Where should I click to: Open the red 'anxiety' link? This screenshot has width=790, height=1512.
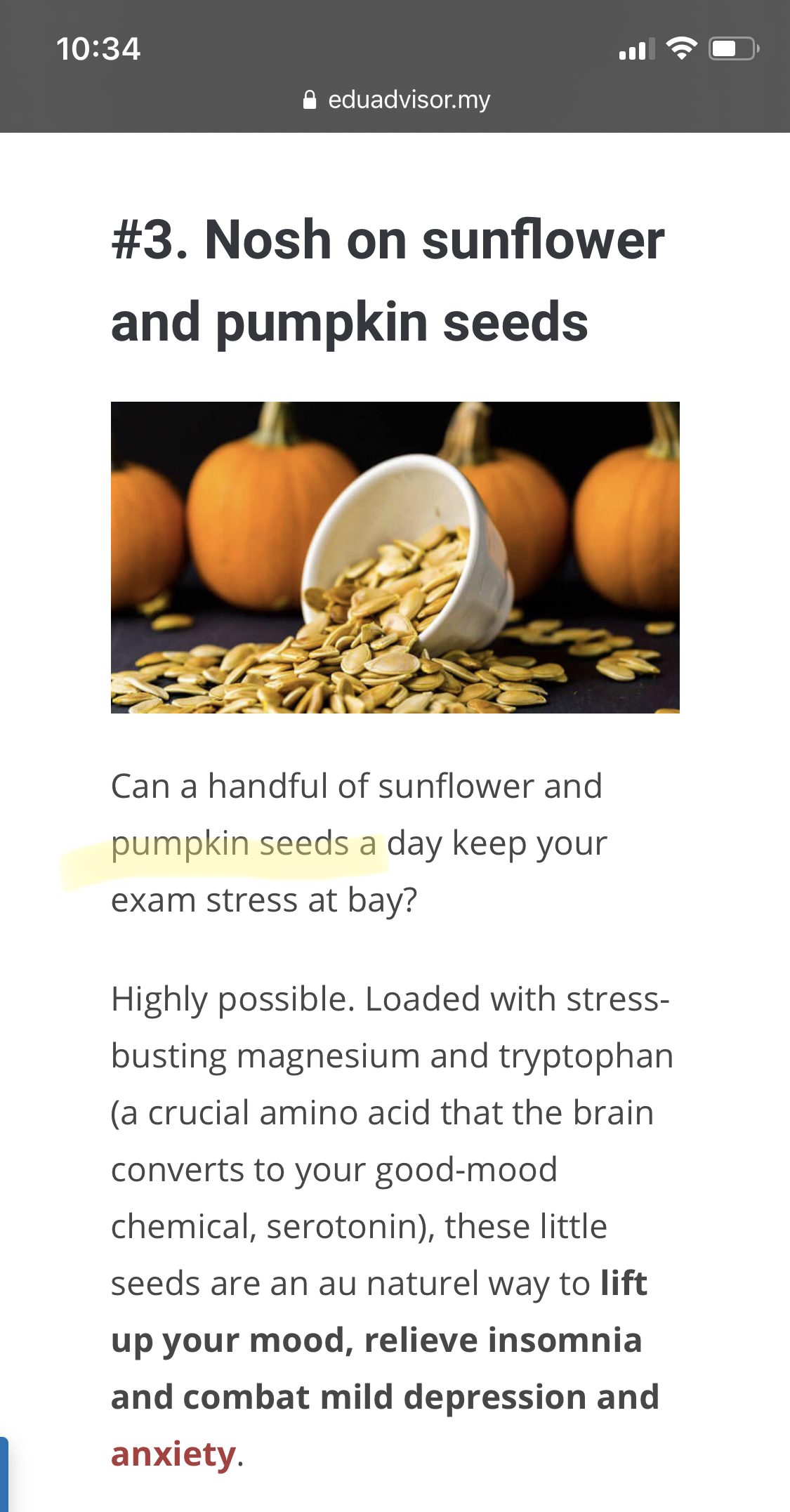click(173, 1454)
